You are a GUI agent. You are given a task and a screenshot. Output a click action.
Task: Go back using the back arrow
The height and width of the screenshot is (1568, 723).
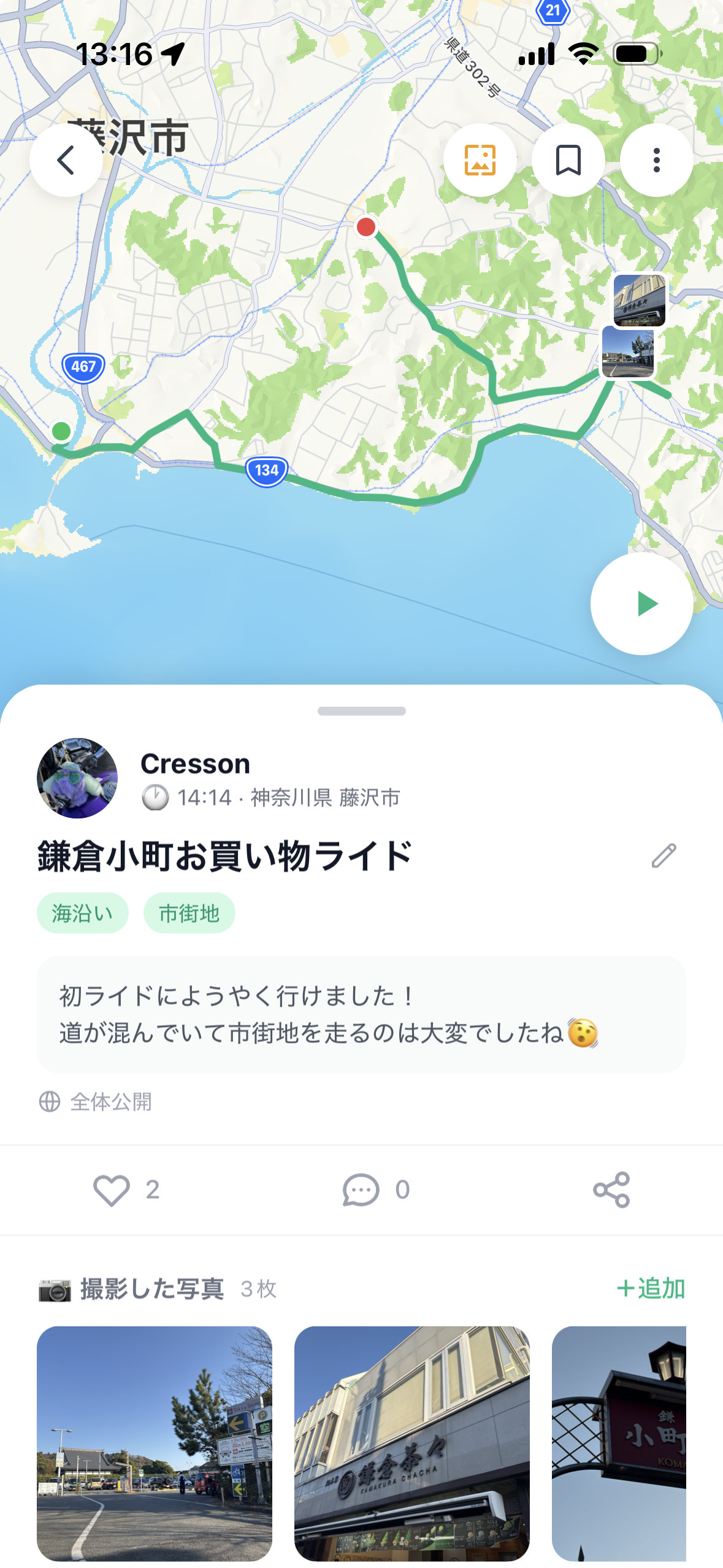click(x=66, y=159)
